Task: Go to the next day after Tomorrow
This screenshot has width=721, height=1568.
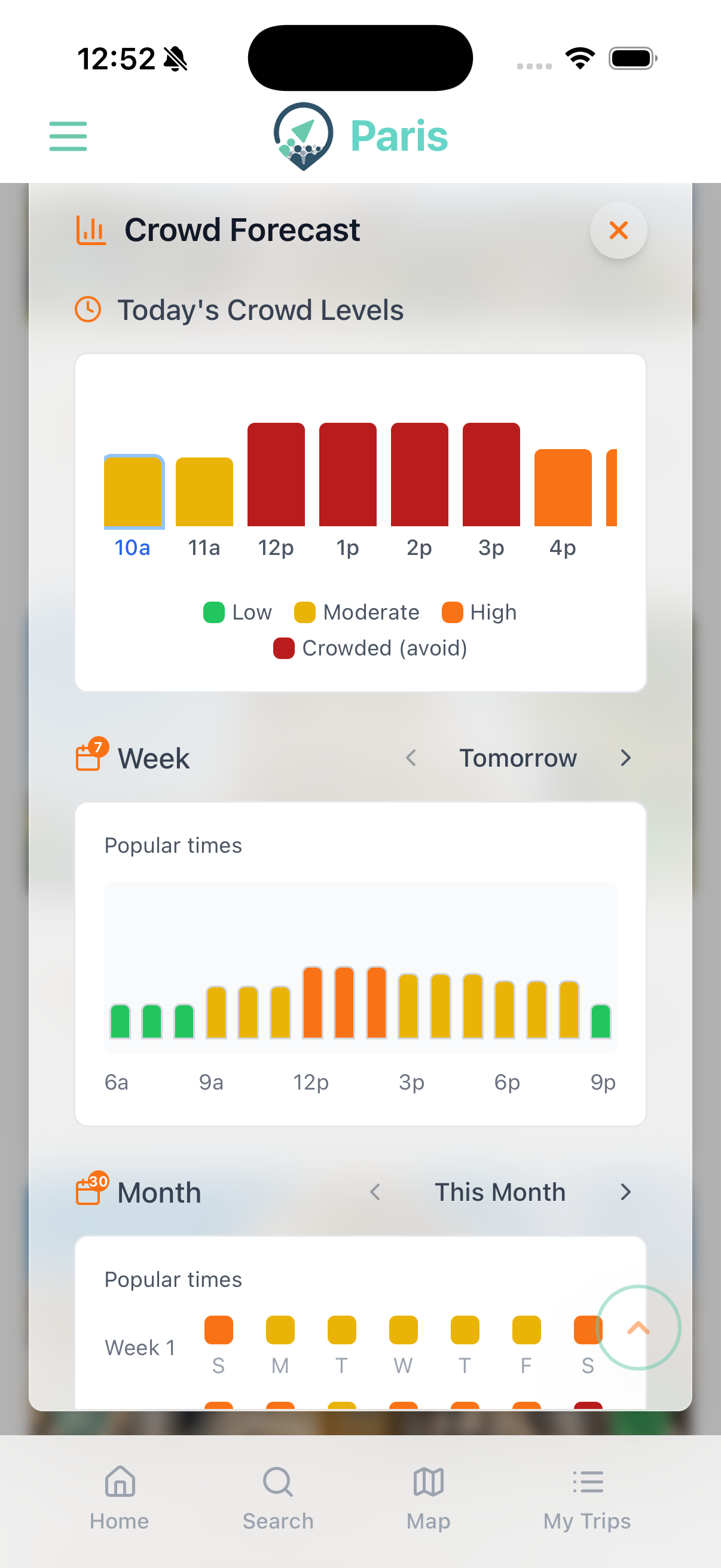Action: tap(626, 758)
